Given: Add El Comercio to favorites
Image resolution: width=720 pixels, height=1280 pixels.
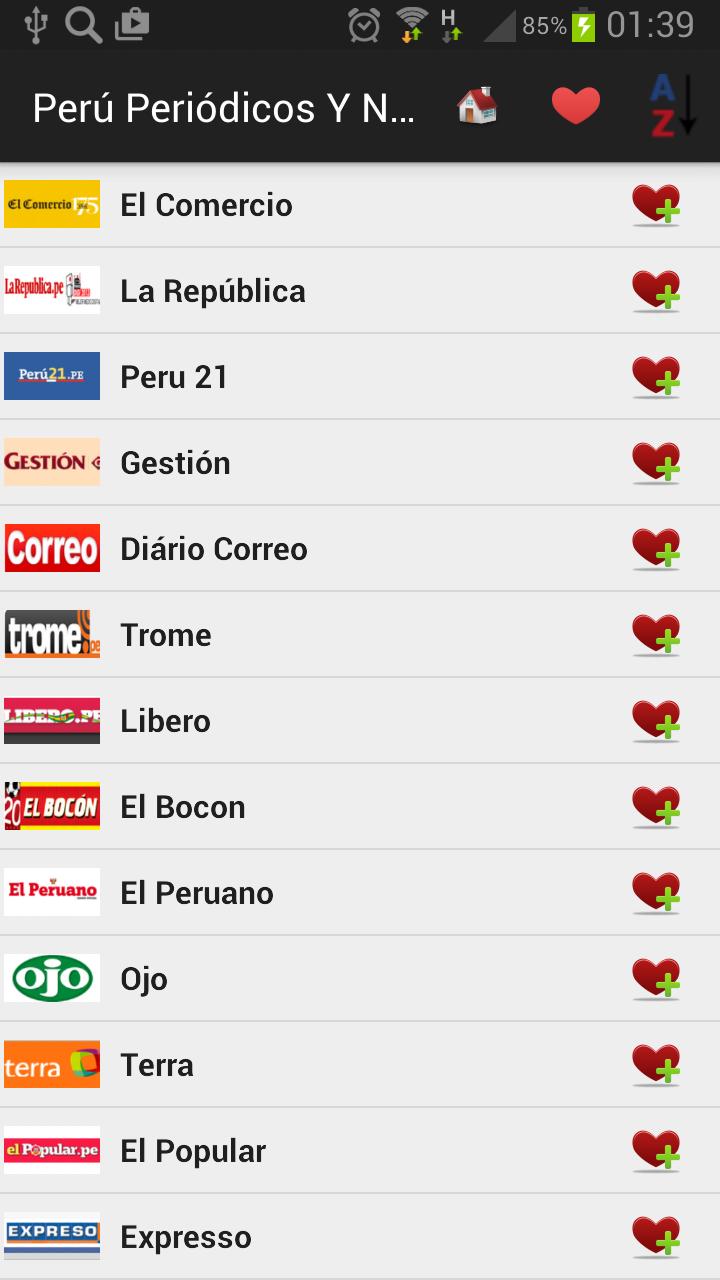Looking at the screenshot, I should 656,204.
